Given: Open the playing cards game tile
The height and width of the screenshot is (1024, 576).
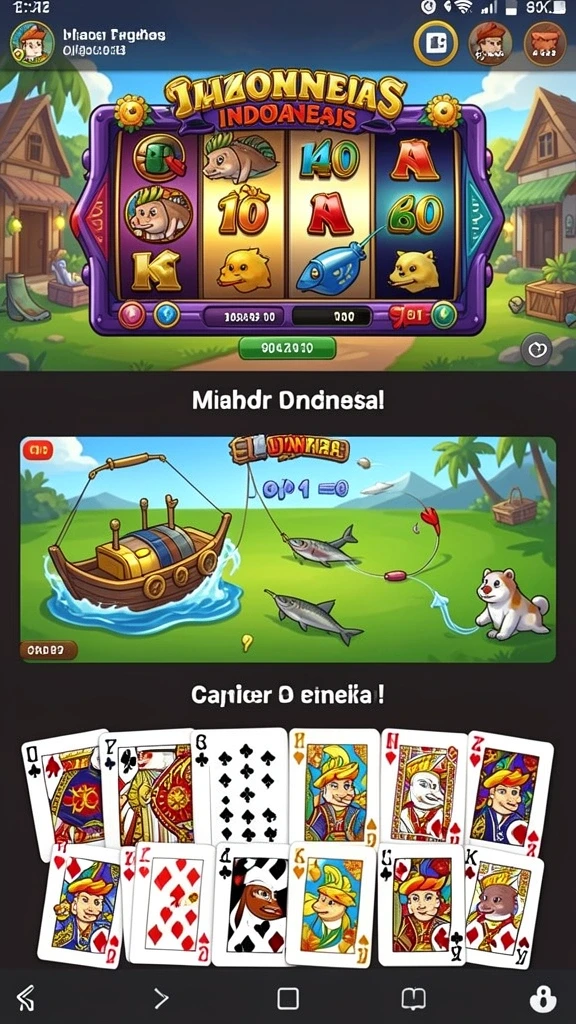Looking at the screenshot, I should 288,848.
